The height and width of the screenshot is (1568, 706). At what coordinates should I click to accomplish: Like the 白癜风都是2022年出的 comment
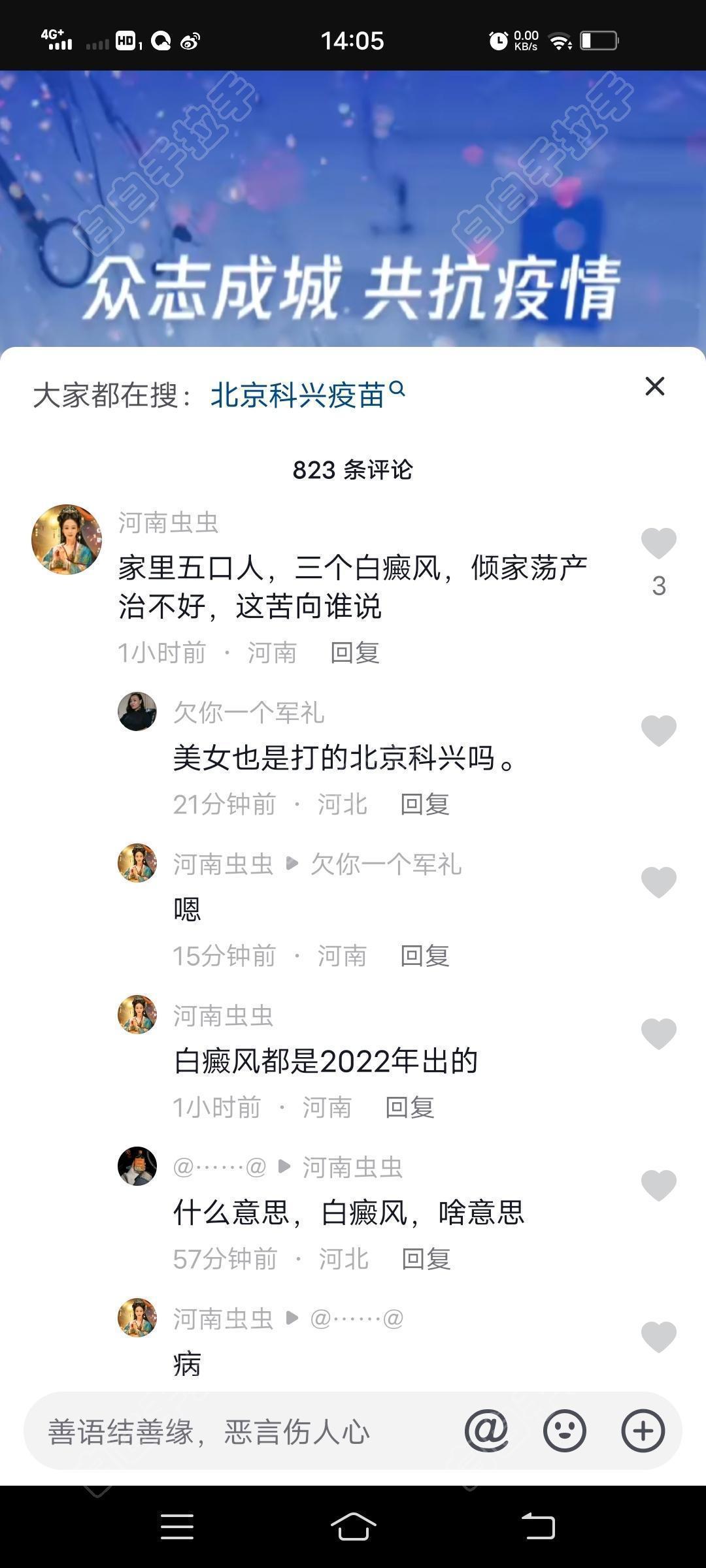click(658, 1034)
